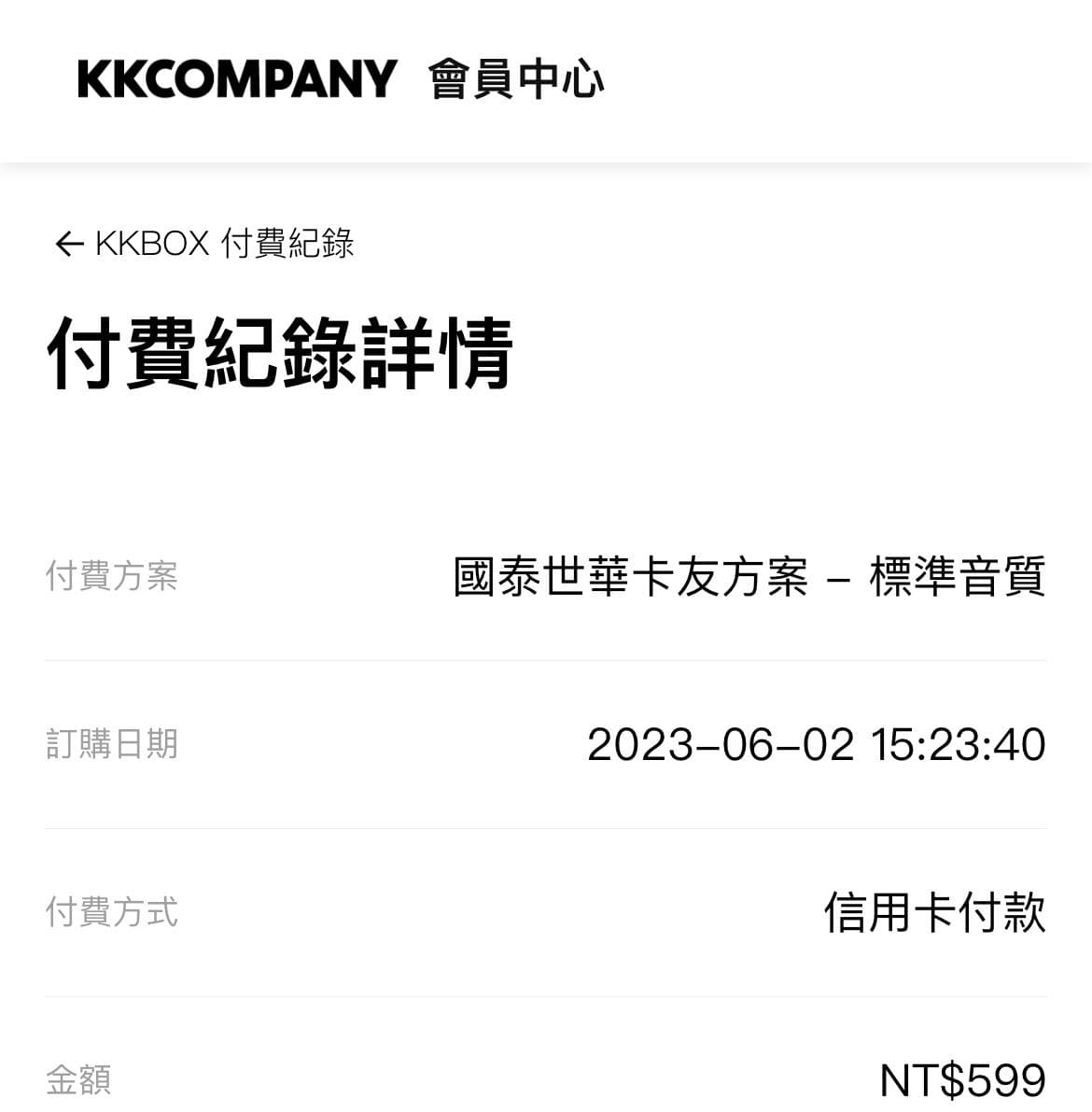Click the 訂購日期 label

pyautogui.click(x=110, y=744)
